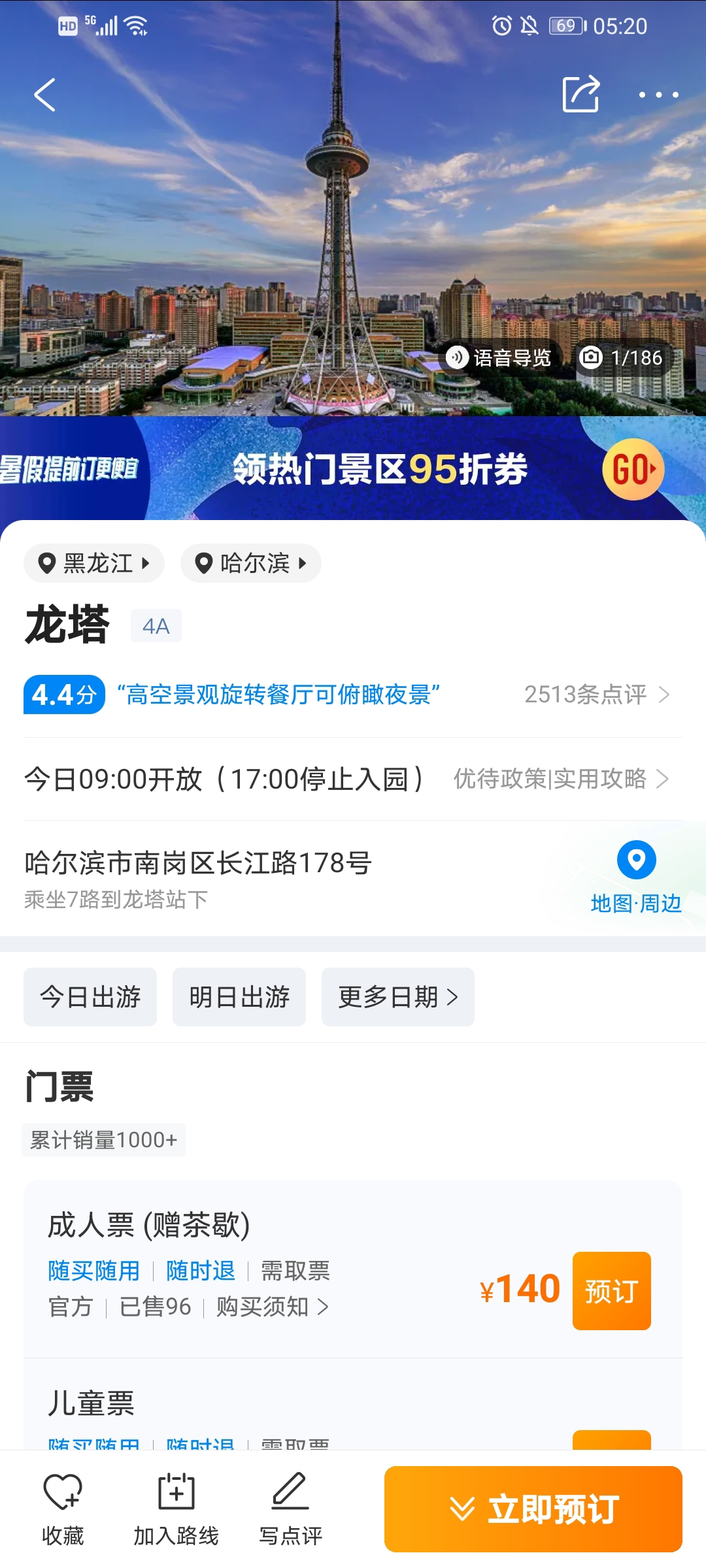
Task: Open the 1/186 photo gallery
Action: tap(622, 358)
